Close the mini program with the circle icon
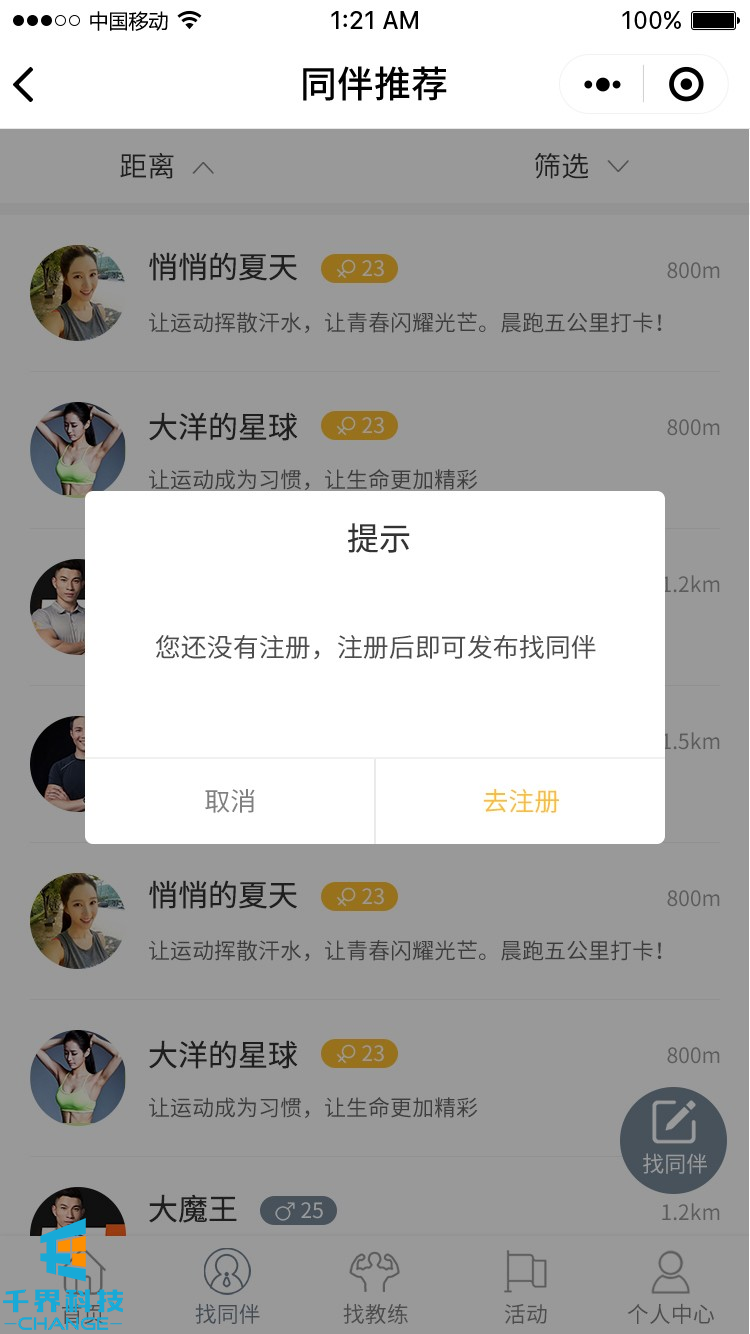This screenshot has height=1334, width=750. (x=686, y=85)
